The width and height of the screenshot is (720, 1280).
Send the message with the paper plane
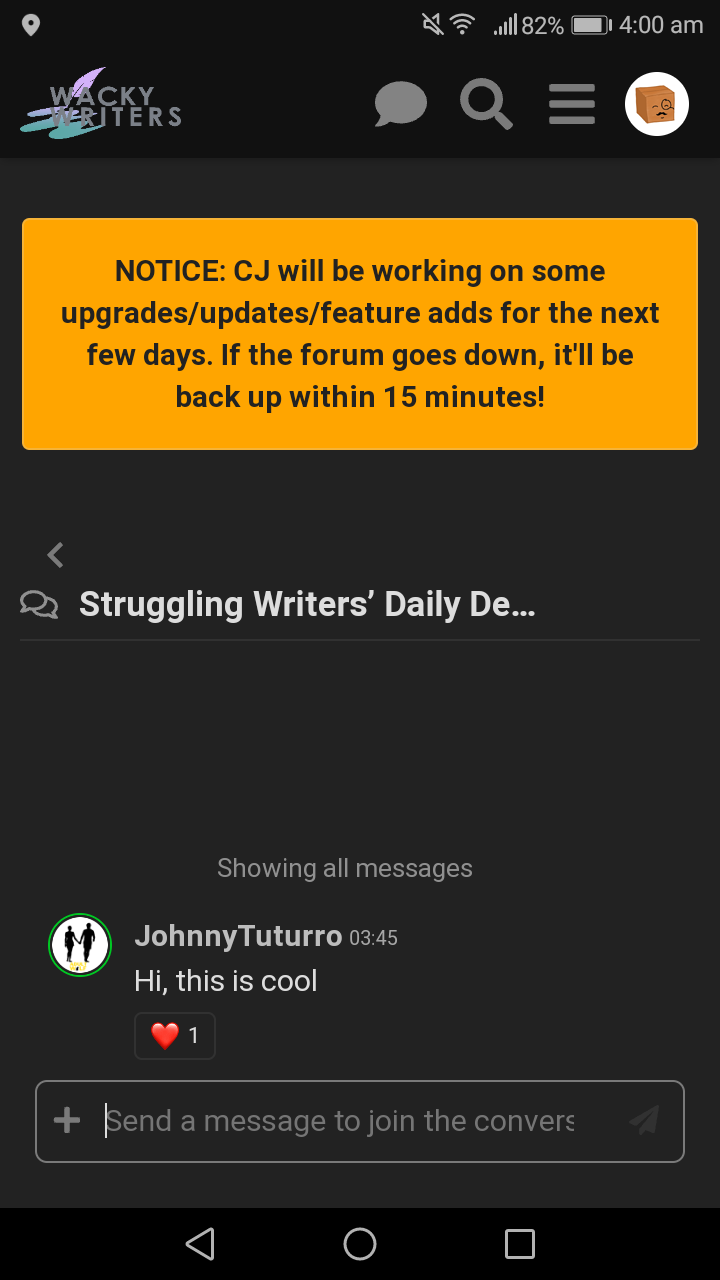[645, 1120]
